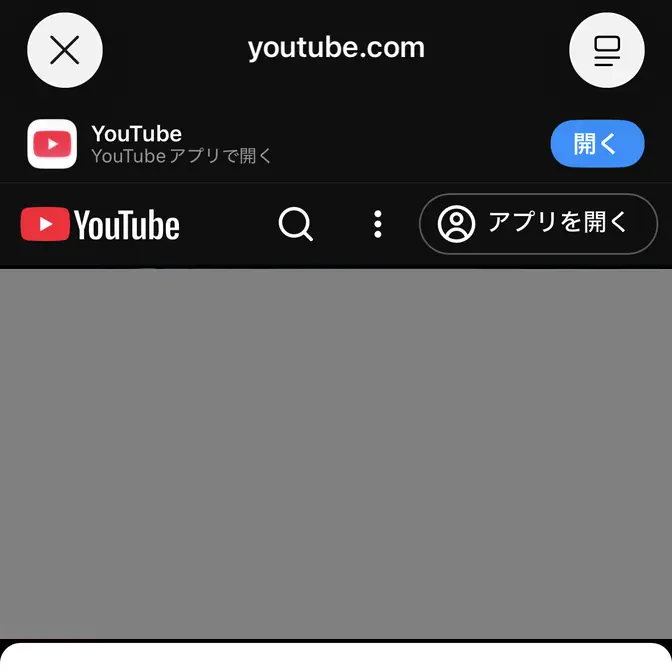Open the three-dot overflow menu

point(377,224)
